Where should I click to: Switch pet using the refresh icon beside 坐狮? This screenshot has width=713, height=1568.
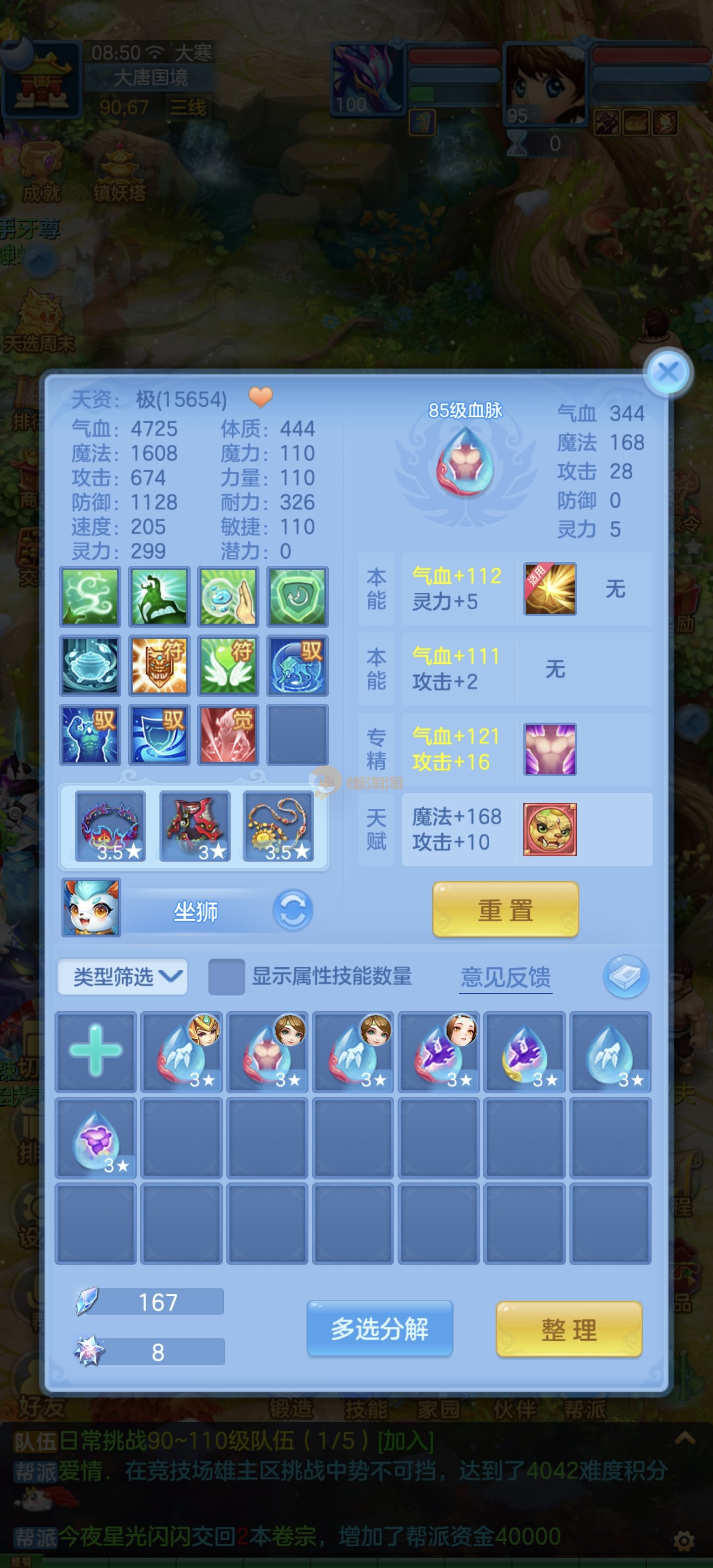[293, 911]
